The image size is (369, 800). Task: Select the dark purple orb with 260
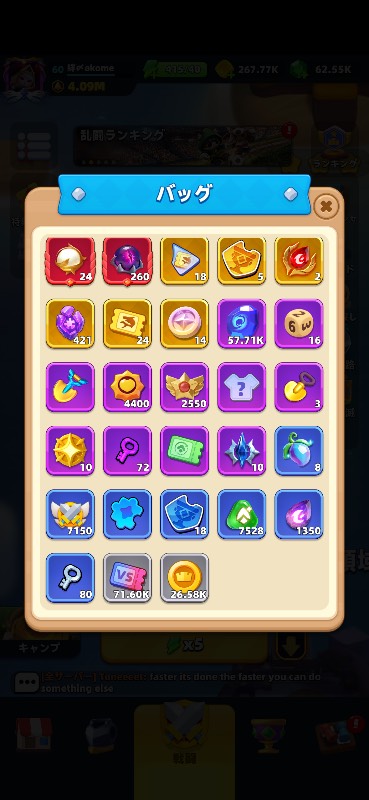127,261
